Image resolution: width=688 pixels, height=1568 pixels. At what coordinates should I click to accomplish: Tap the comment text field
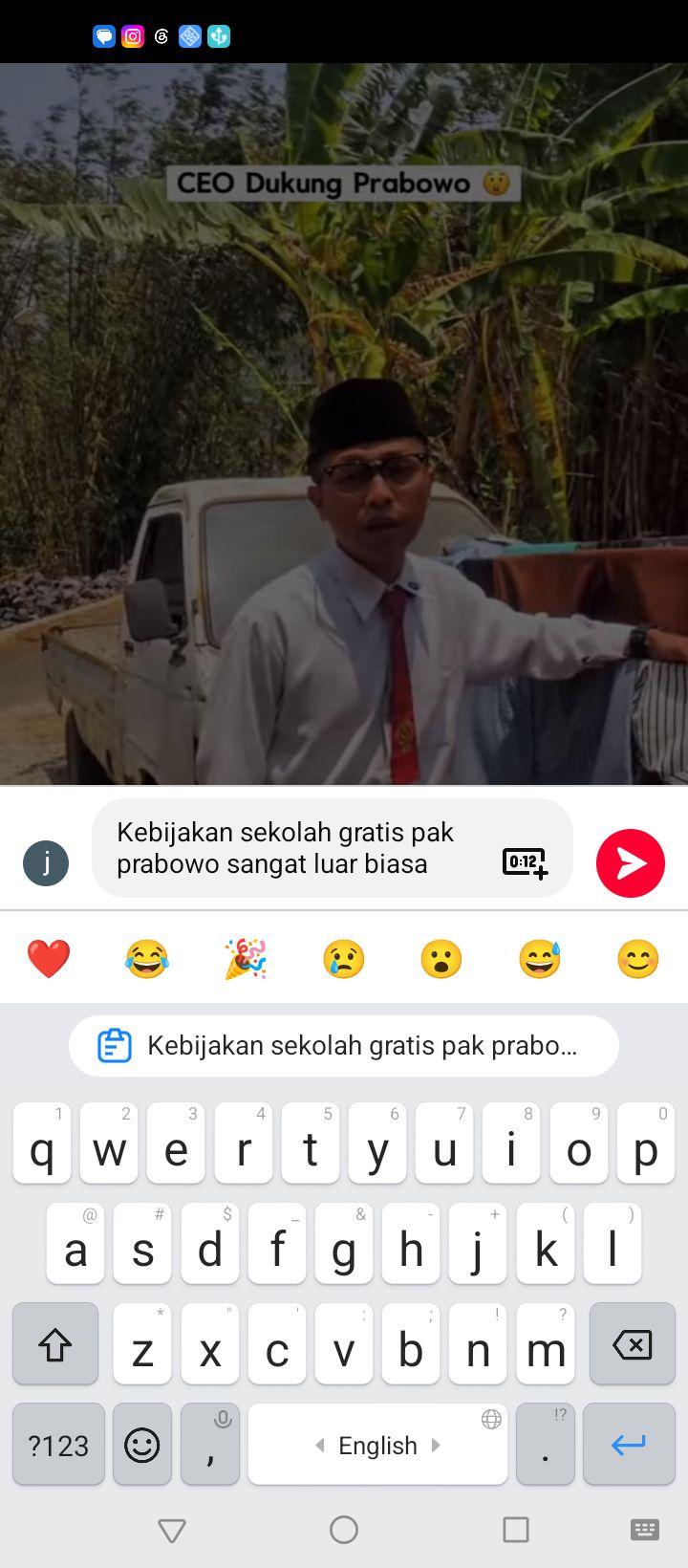[296, 848]
